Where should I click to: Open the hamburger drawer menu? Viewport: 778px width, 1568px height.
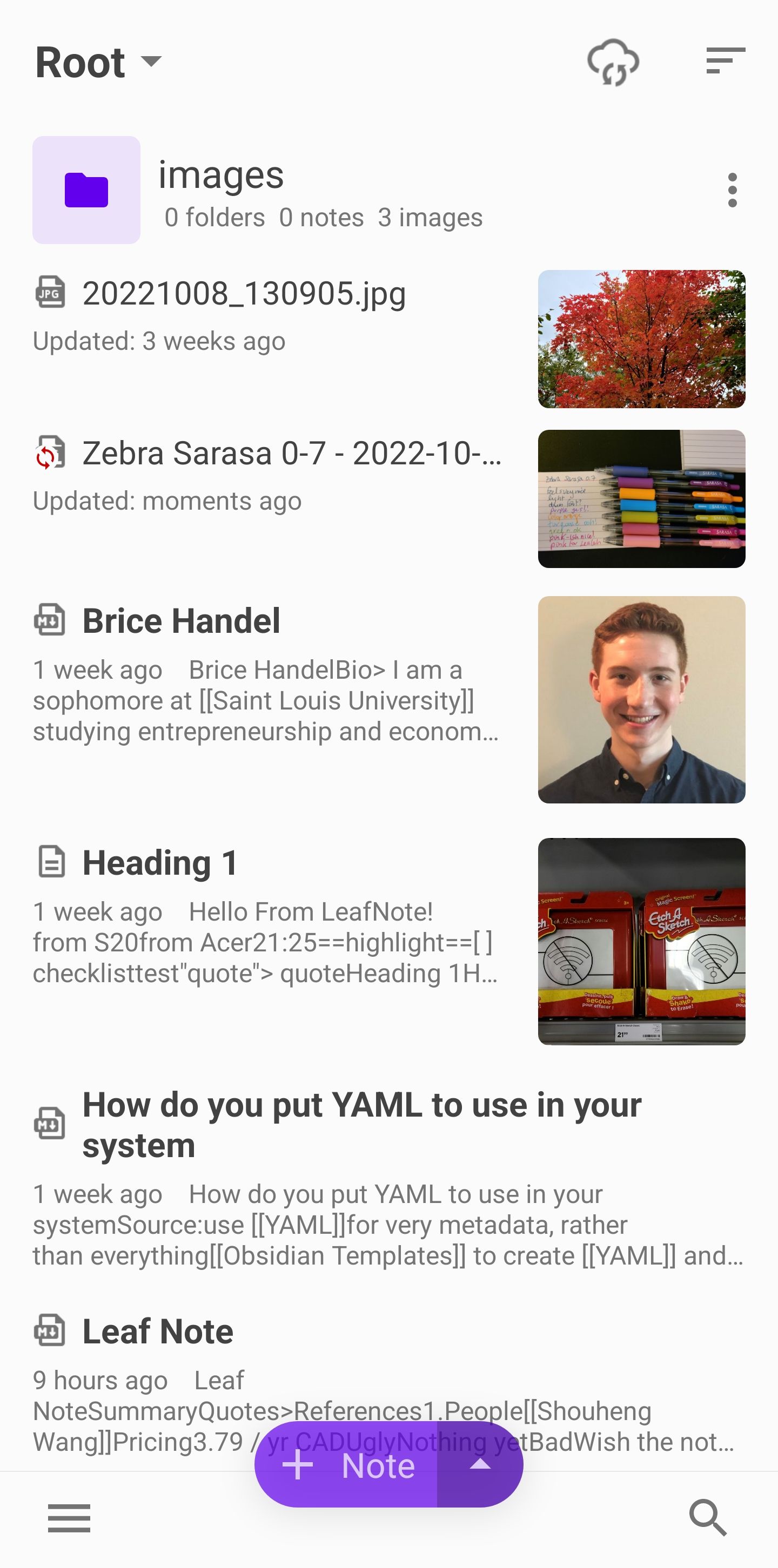pos(69,1517)
